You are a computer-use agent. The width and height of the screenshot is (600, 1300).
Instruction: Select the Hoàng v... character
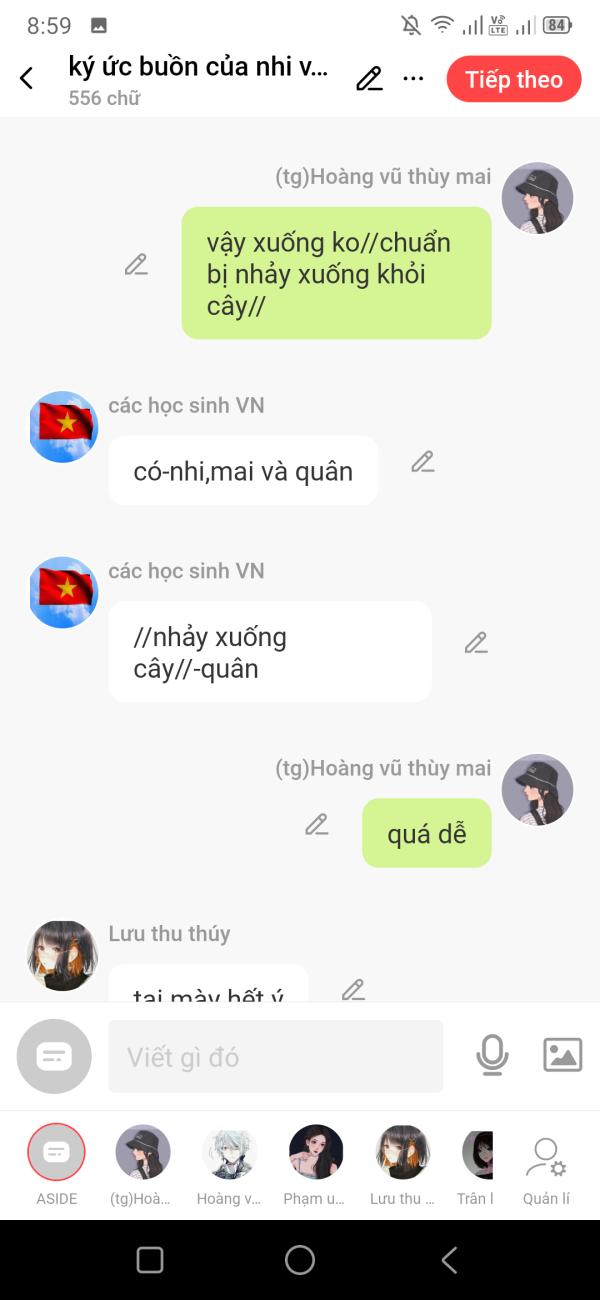230,1165
